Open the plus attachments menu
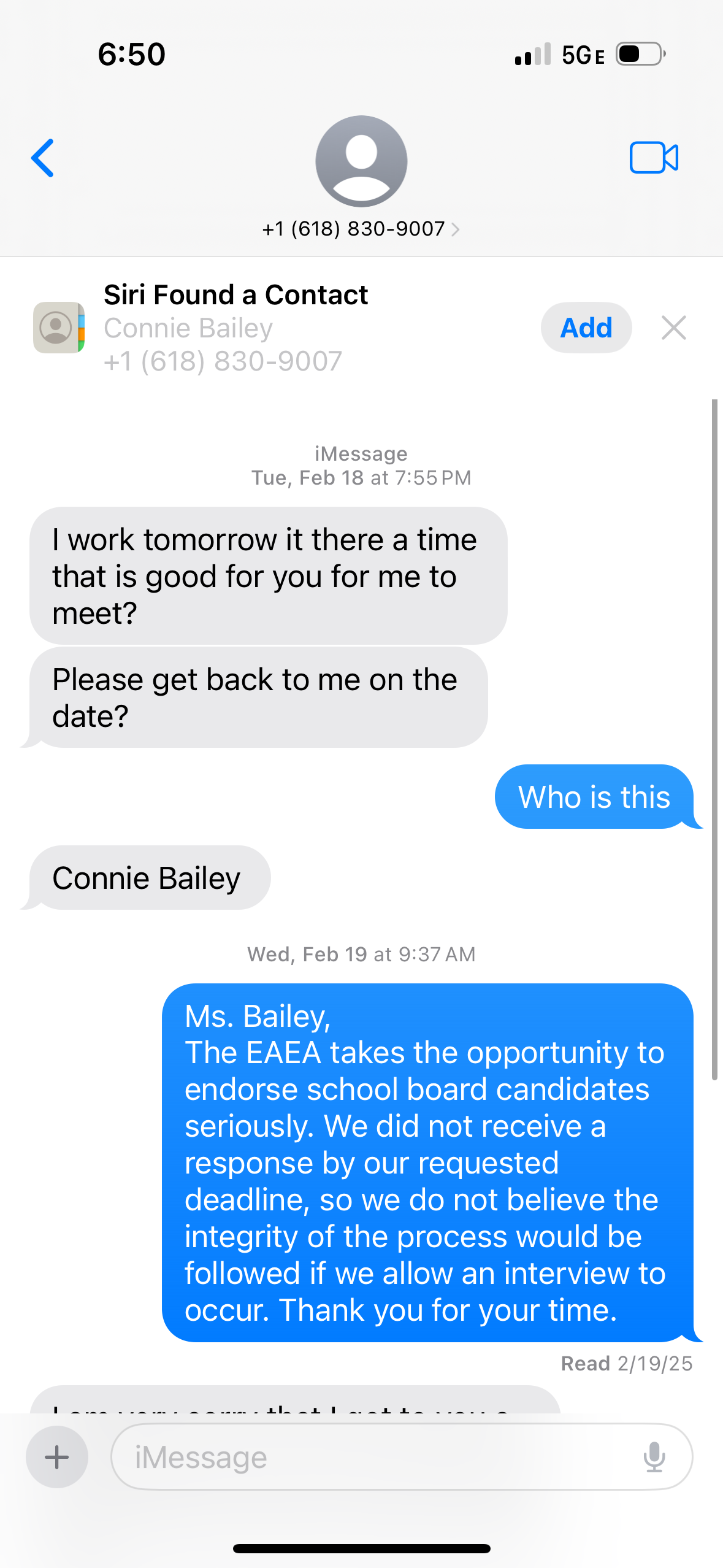 coord(57,1457)
